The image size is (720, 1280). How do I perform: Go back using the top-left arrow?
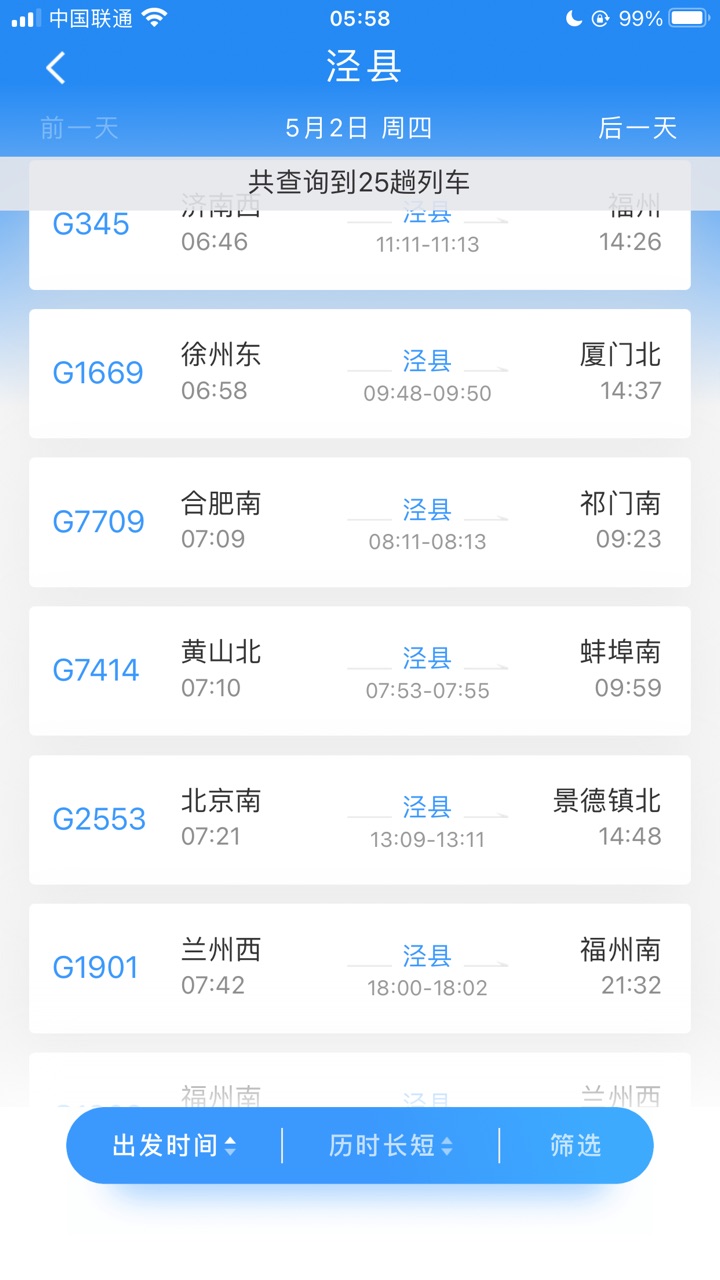[56, 67]
